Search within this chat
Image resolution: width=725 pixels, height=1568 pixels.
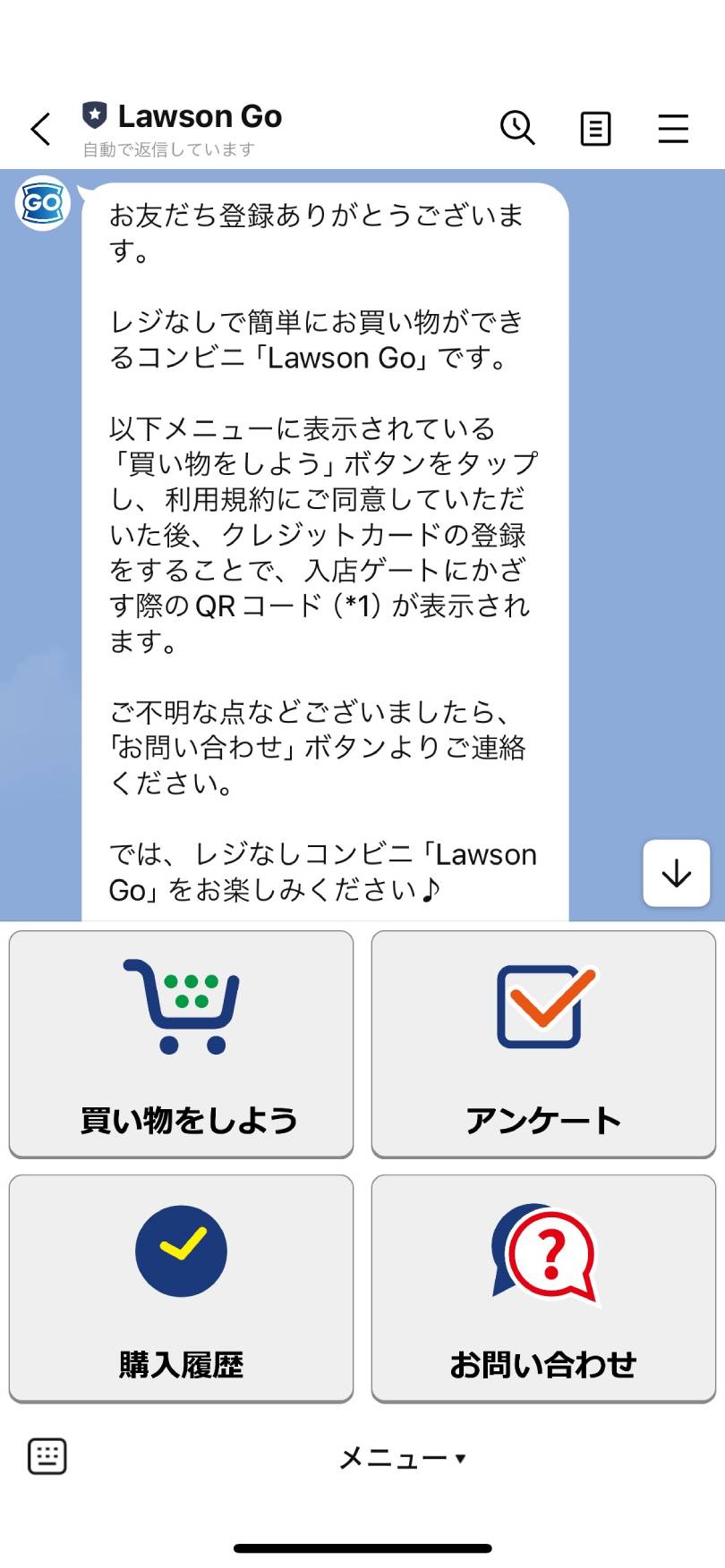coord(517,128)
